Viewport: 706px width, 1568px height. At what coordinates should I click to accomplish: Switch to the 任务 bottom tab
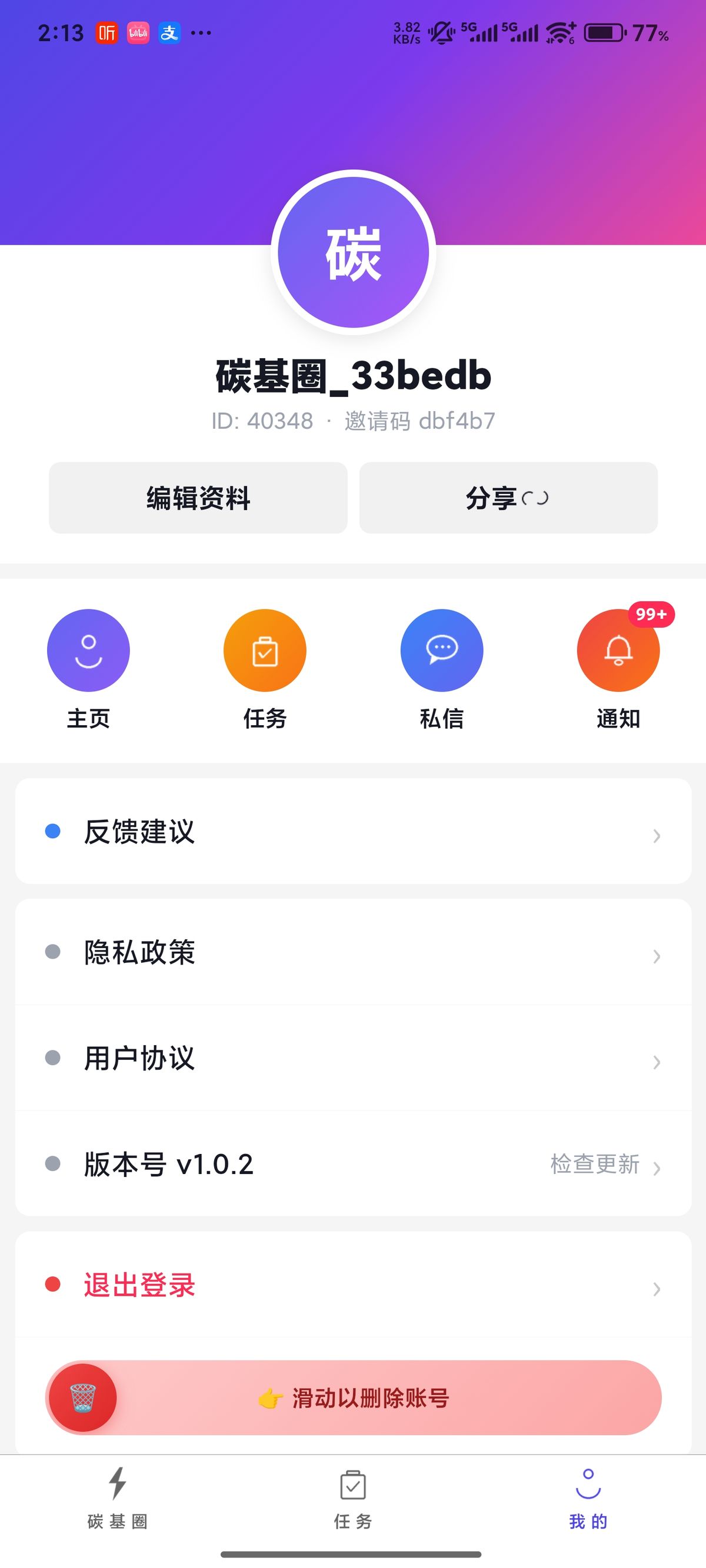coord(352,1497)
